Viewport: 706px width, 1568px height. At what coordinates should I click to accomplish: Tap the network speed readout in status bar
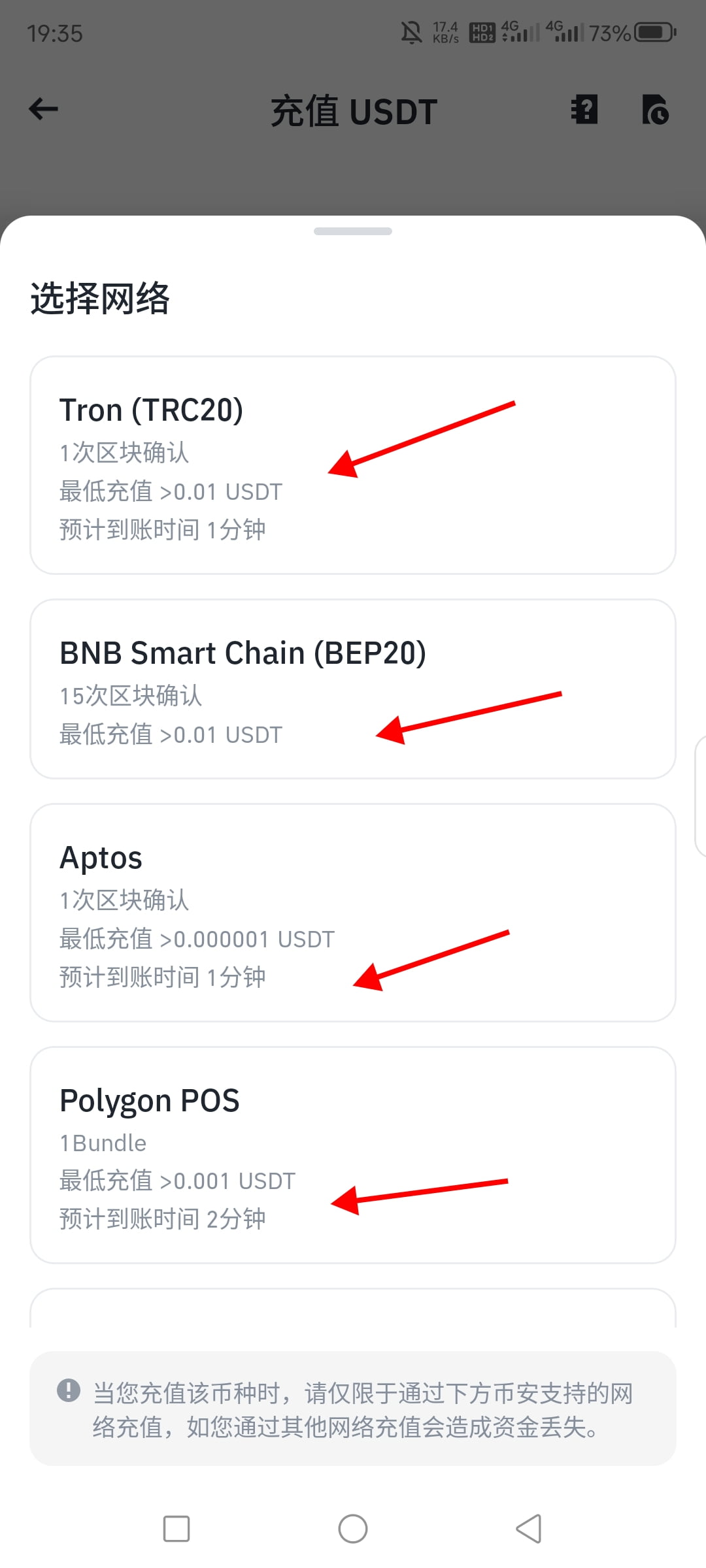point(445,31)
